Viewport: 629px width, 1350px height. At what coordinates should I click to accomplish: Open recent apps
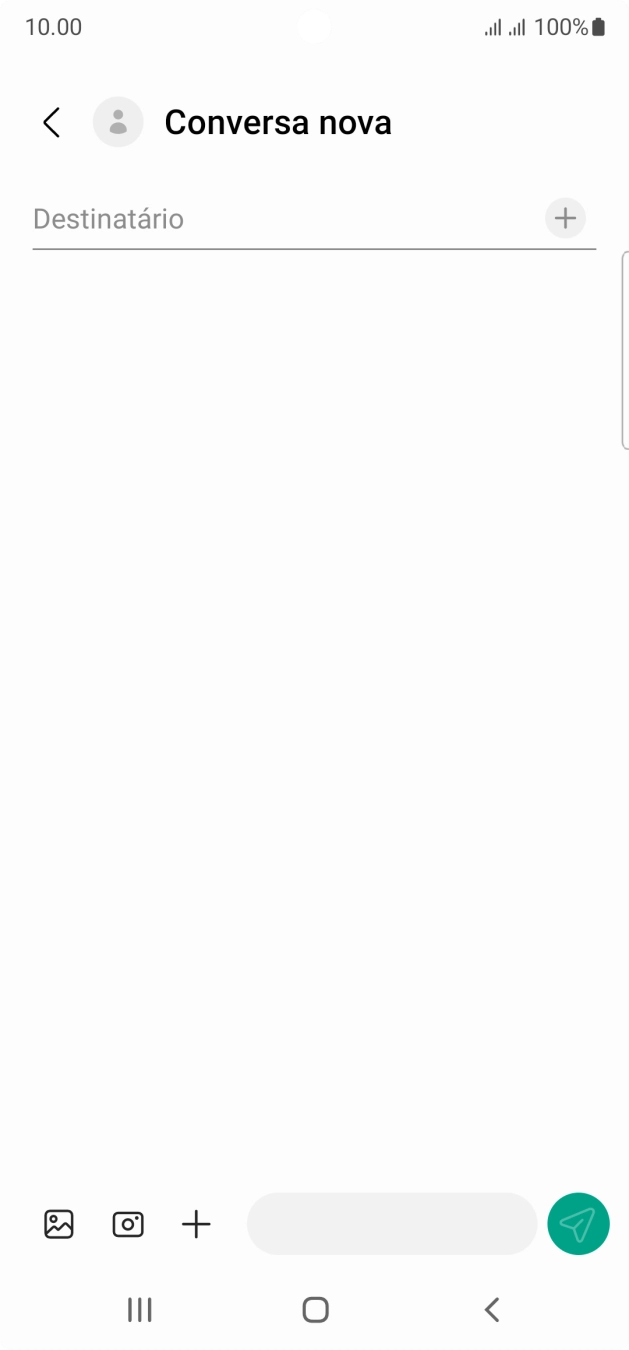(x=139, y=1310)
